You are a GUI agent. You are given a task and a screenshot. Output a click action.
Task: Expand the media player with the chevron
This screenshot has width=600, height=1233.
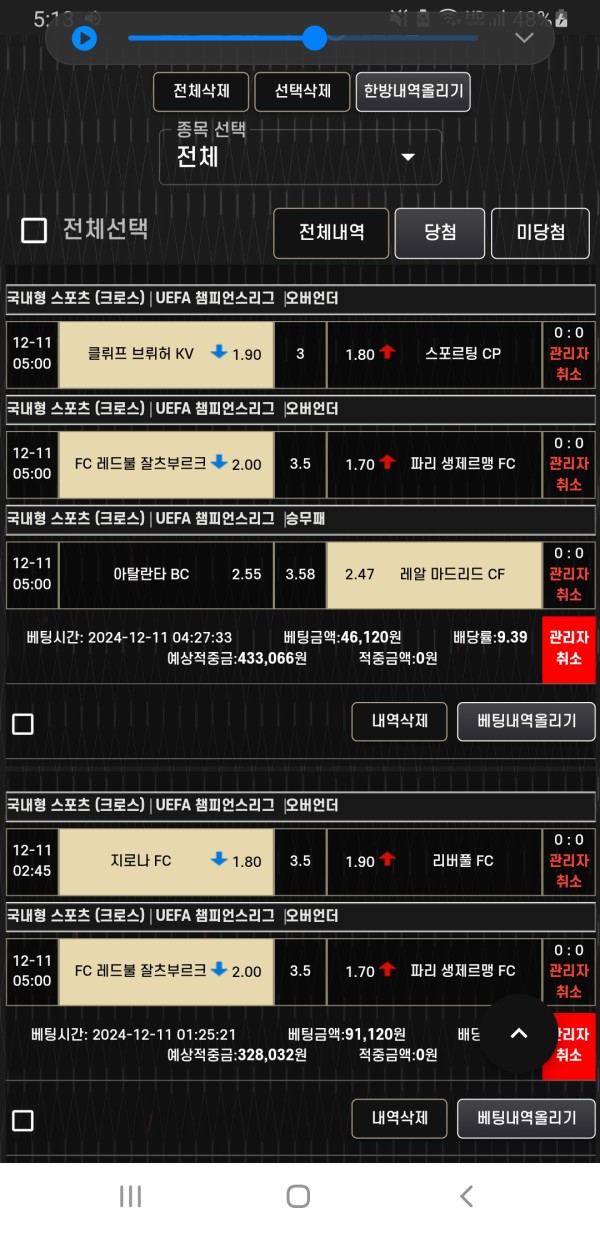pyautogui.click(x=524, y=38)
